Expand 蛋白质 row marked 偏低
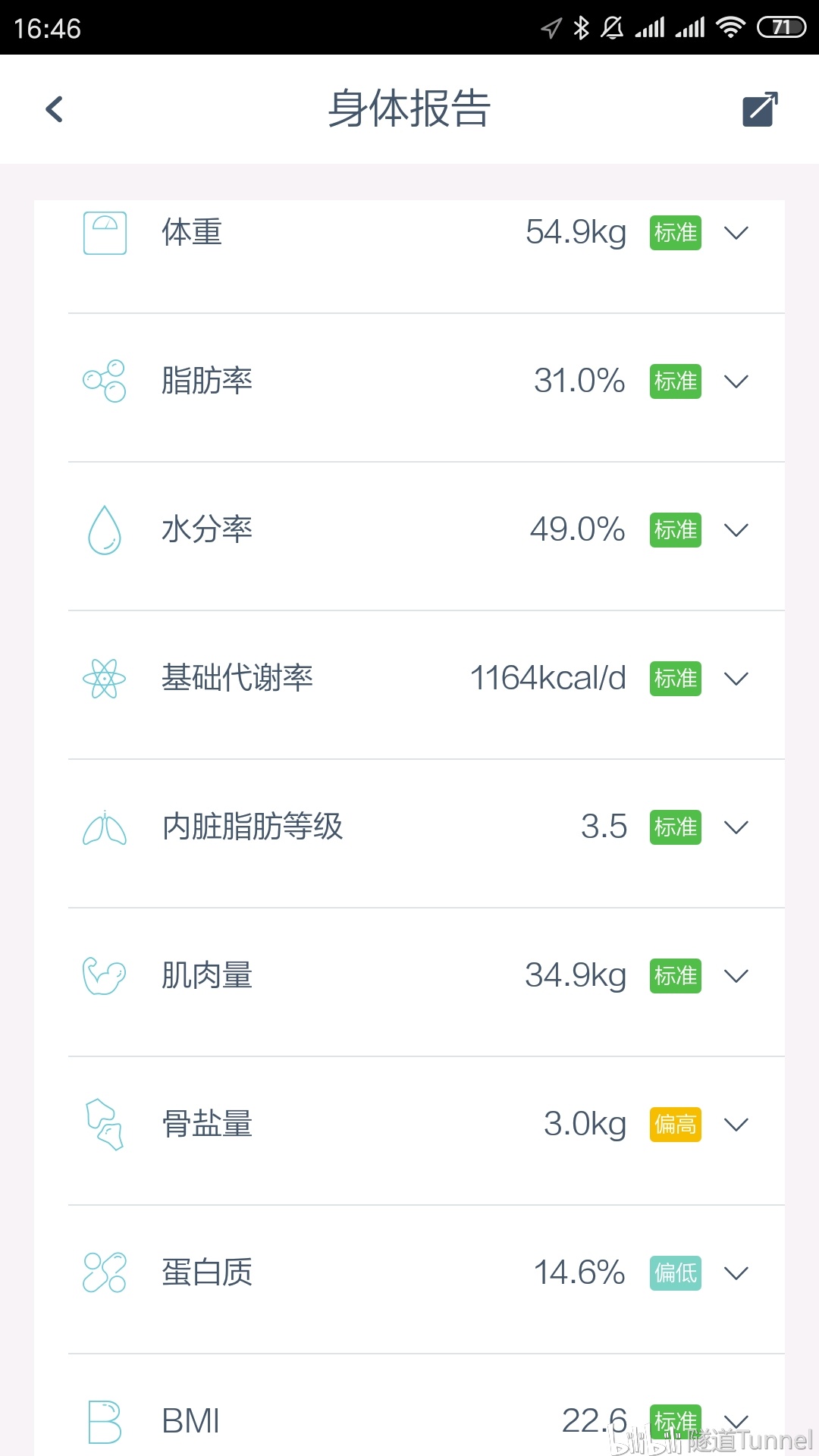This screenshot has height=1456, width=819. pyautogui.click(x=409, y=1279)
